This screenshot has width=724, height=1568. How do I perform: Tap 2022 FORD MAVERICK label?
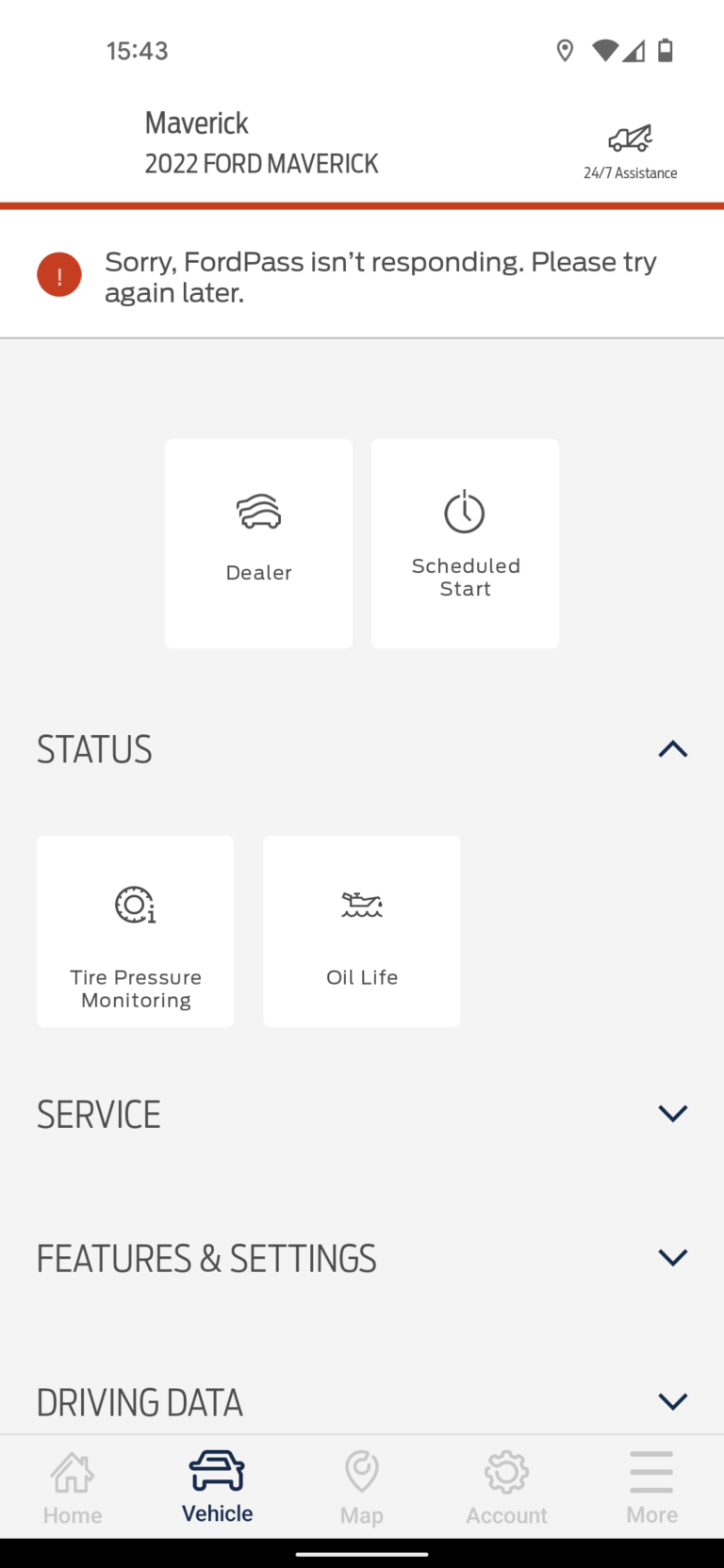click(x=261, y=163)
